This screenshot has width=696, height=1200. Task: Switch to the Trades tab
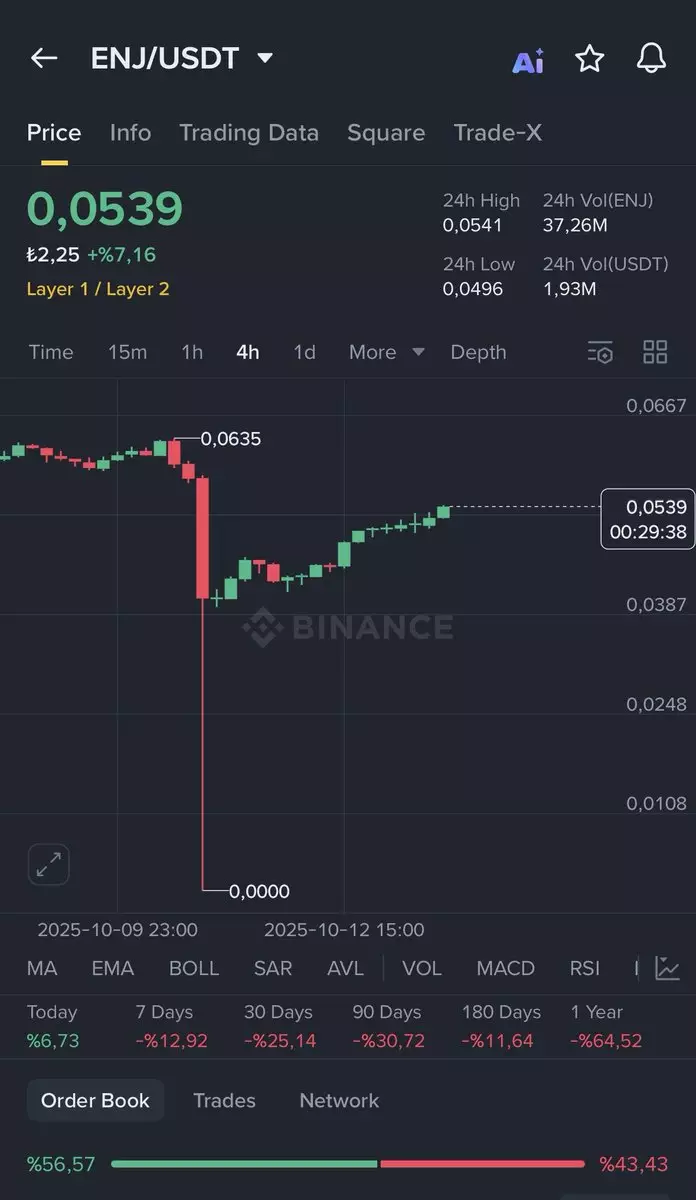pyautogui.click(x=224, y=1100)
